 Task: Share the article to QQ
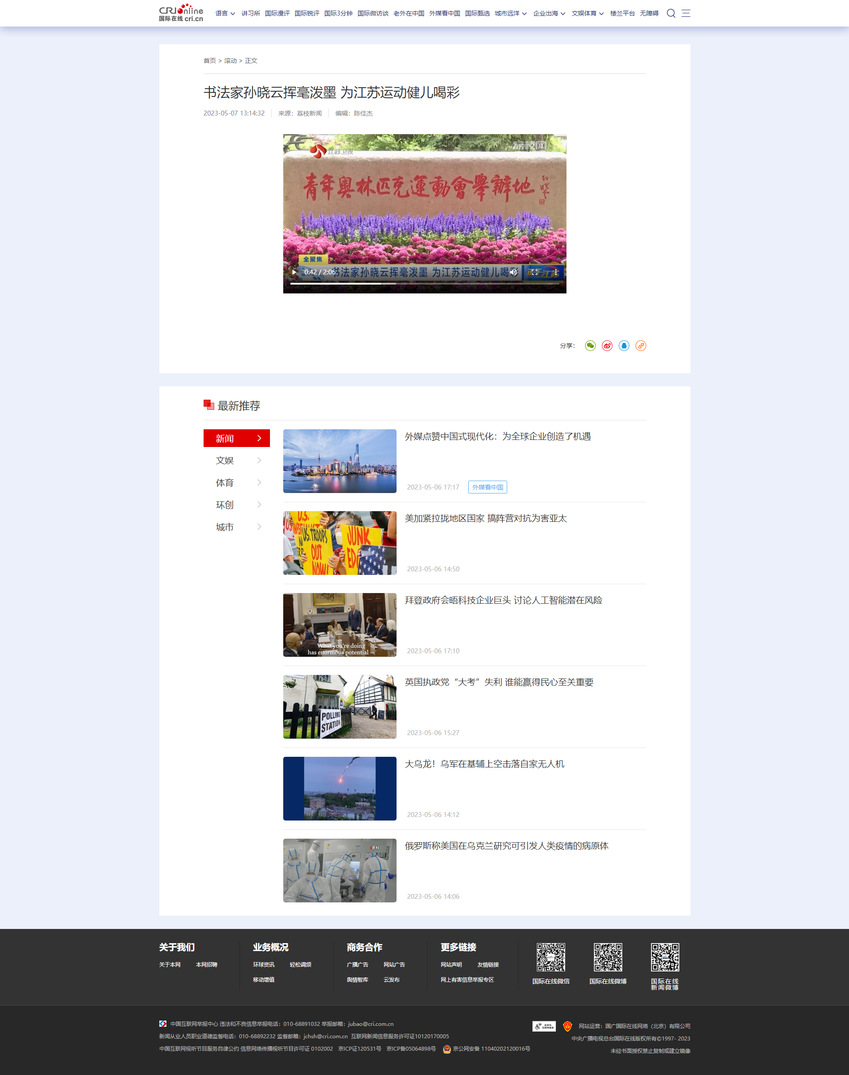[x=624, y=346]
